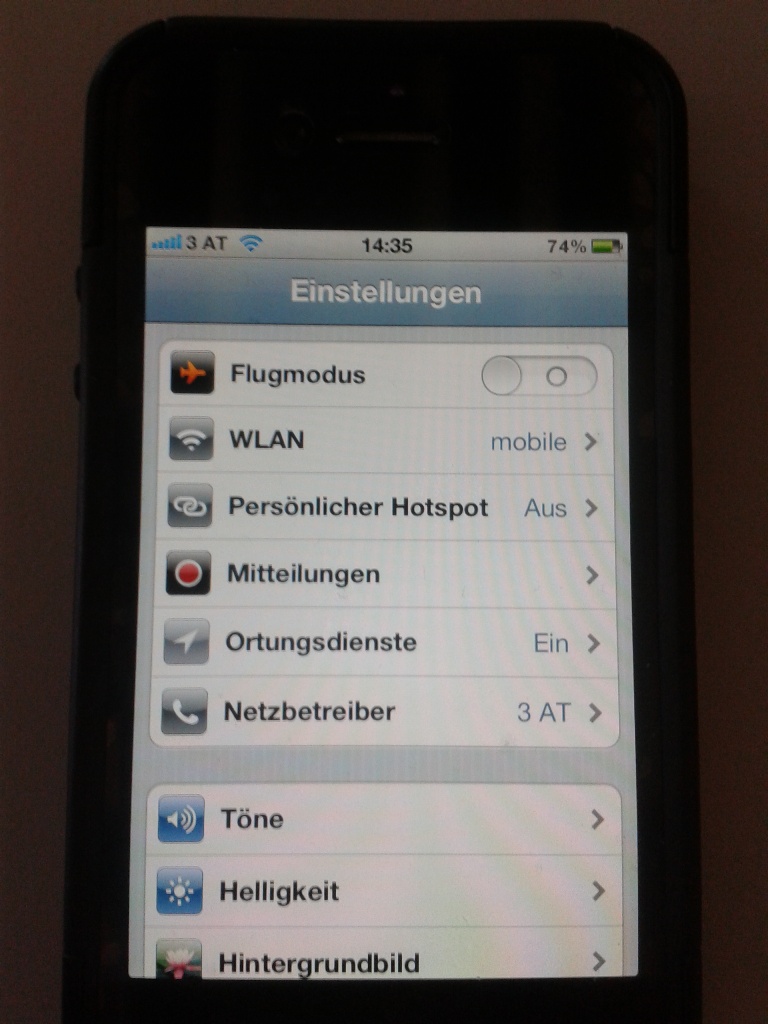Open Töne settings
Image resolution: width=768 pixels, height=1024 pixels.
[x=383, y=819]
